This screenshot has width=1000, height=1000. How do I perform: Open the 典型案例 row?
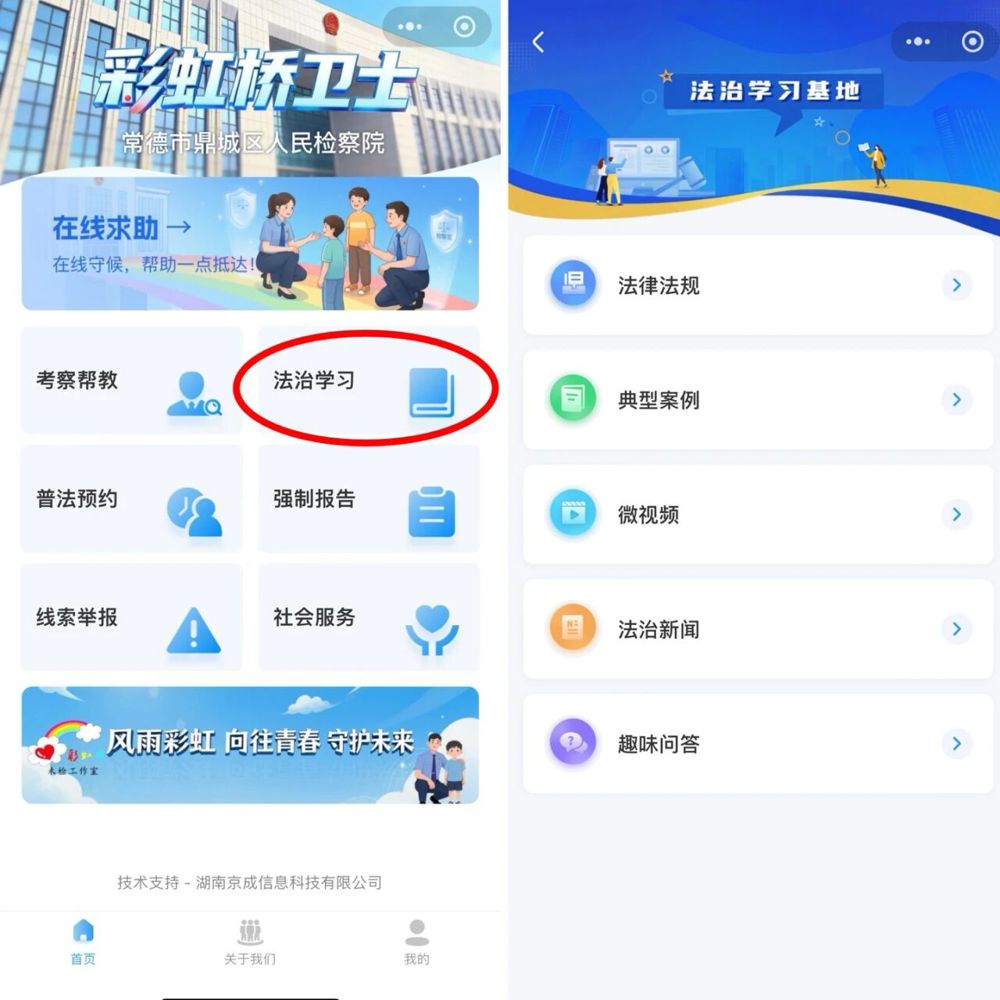(x=758, y=400)
